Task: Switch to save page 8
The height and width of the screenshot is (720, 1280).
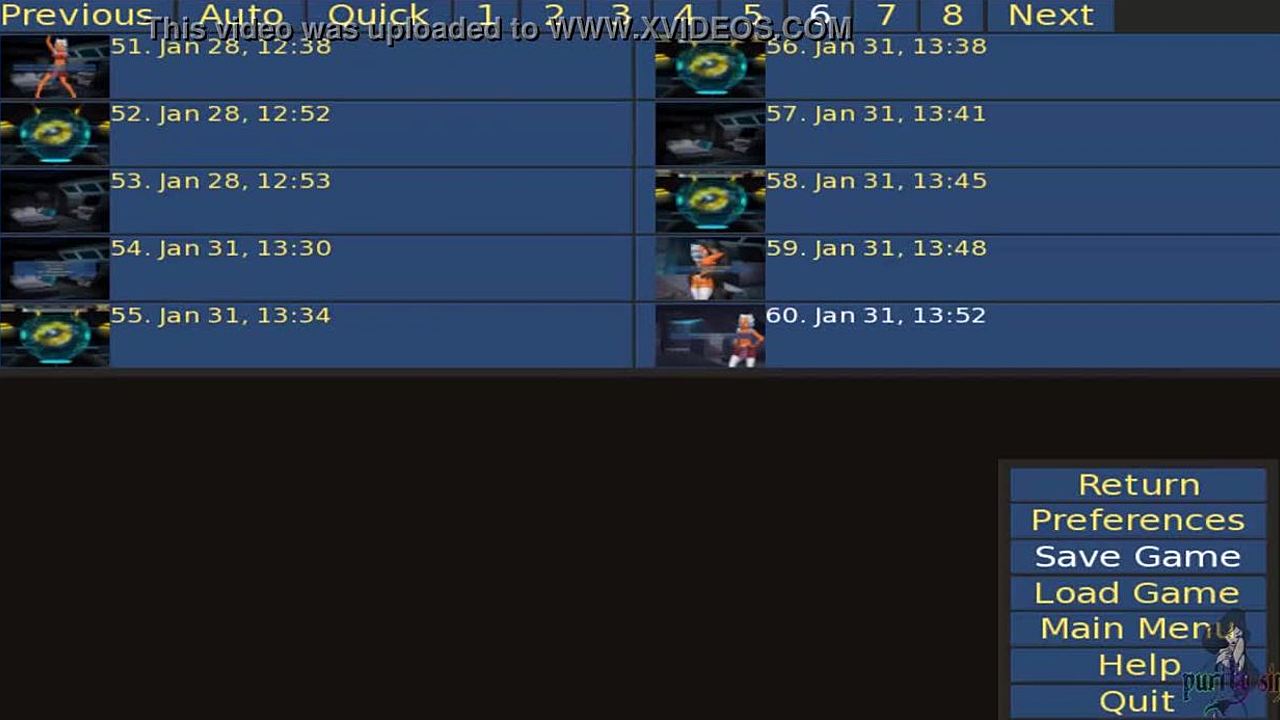Action: pos(952,15)
